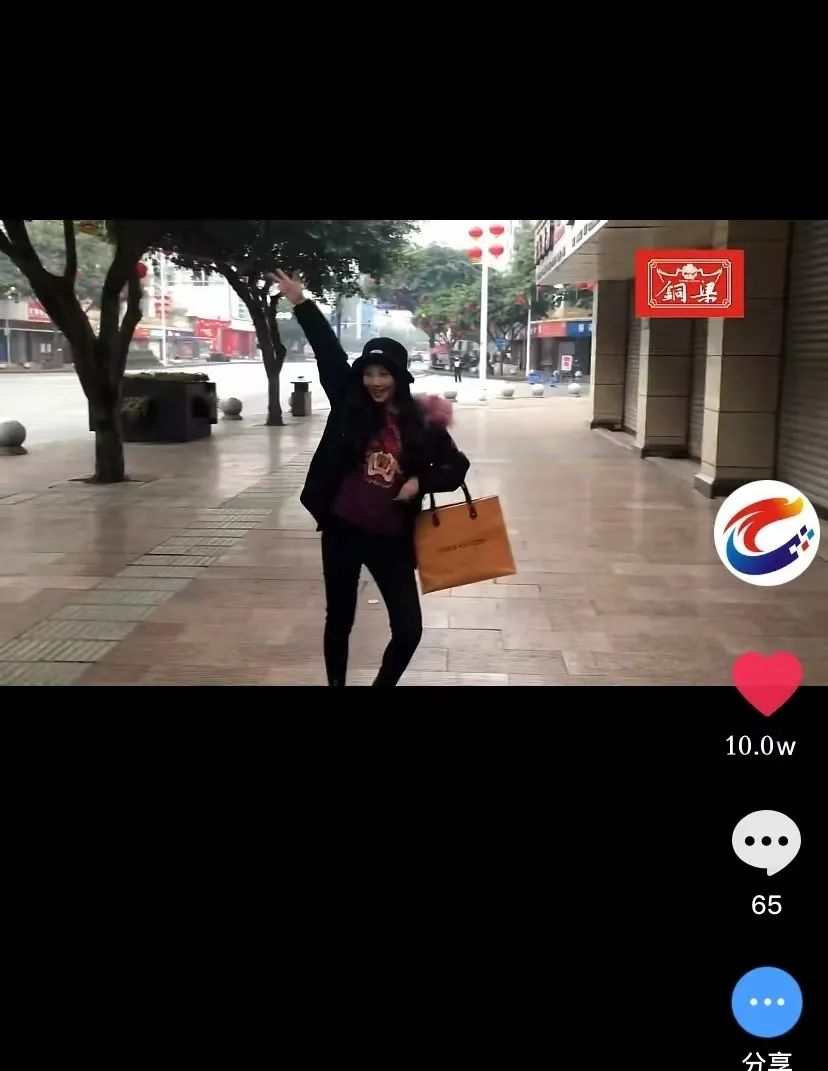This screenshot has height=1071, width=828.
Task: Tap the blue share button
Action: click(x=767, y=1002)
